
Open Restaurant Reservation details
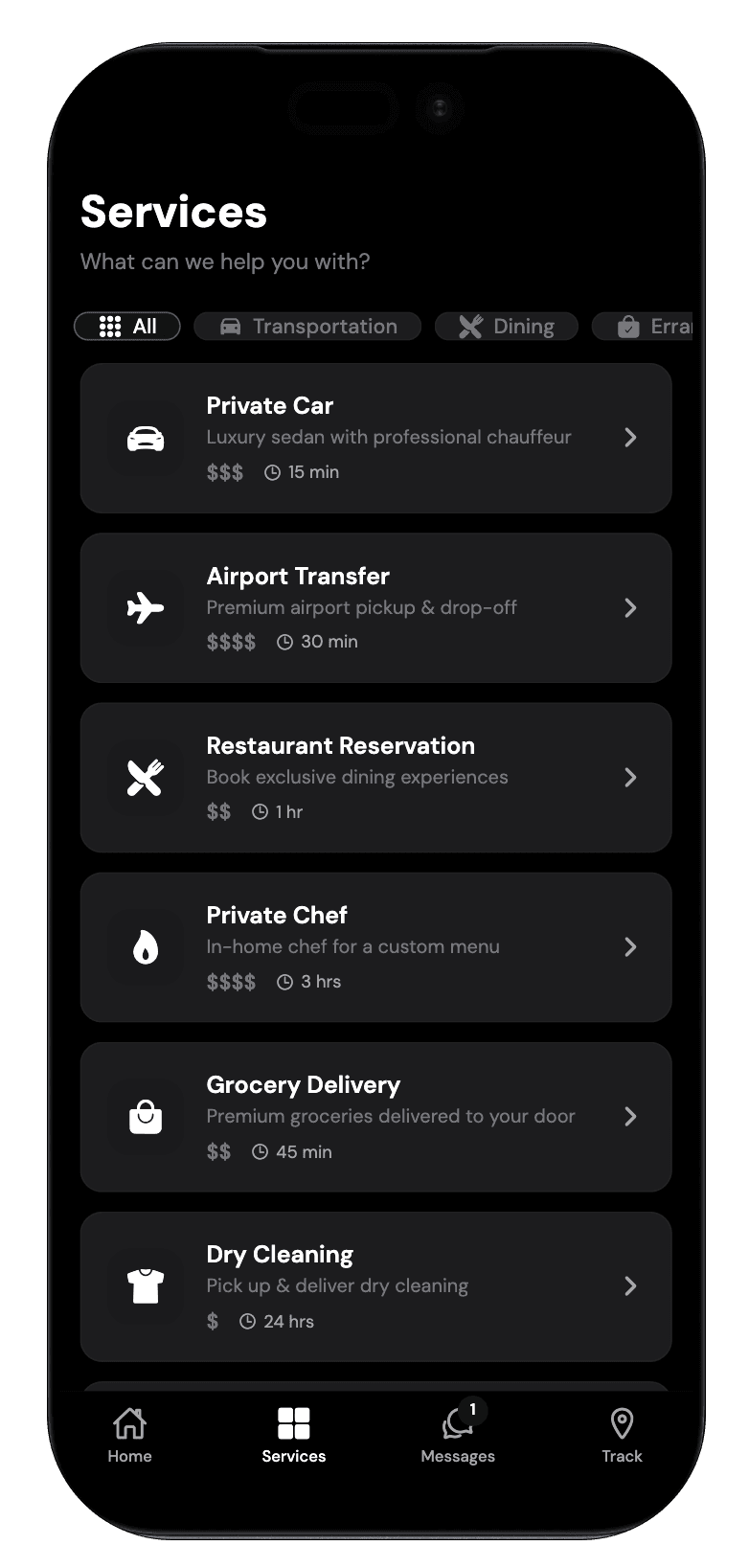click(375, 777)
